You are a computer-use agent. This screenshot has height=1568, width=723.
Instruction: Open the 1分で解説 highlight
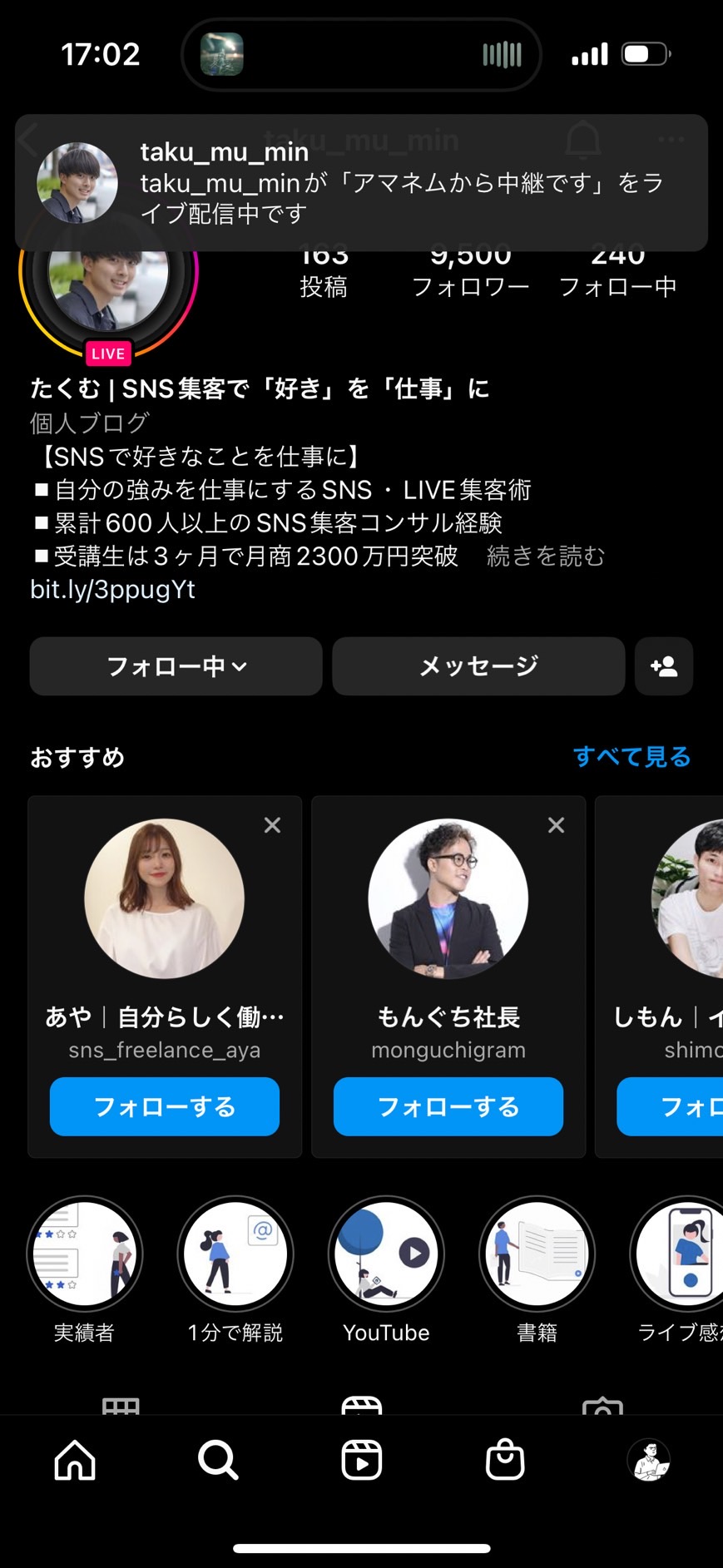click(x=235, y=1269)
